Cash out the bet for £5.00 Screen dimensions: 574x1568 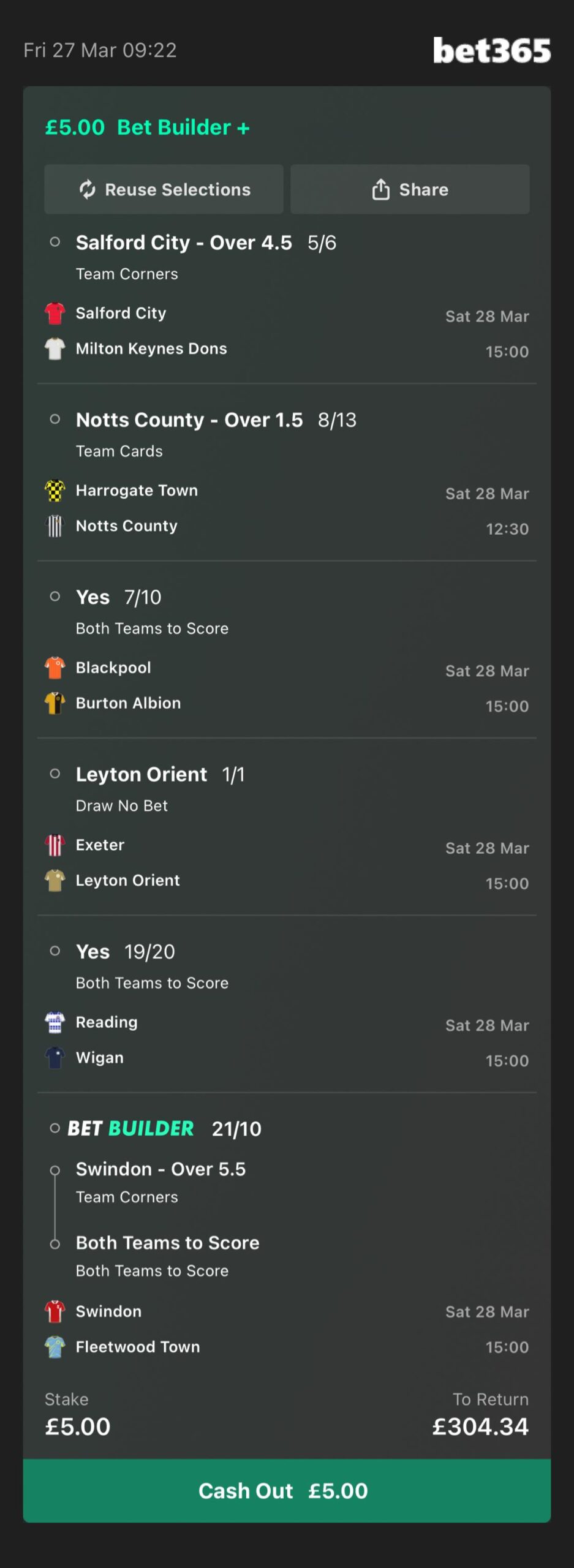(x=287, y=1490)
